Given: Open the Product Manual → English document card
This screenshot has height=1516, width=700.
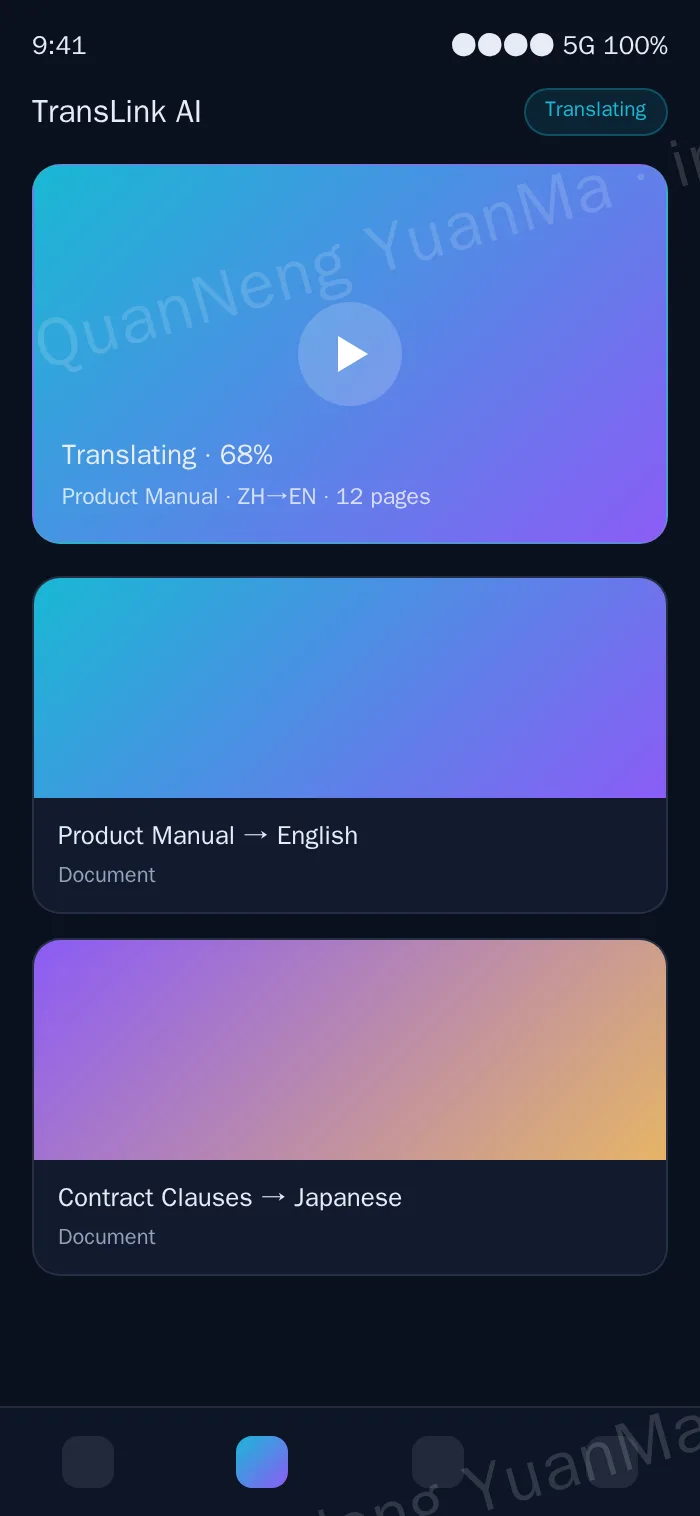Looking at the screenshot, I should tap(350, 745).
